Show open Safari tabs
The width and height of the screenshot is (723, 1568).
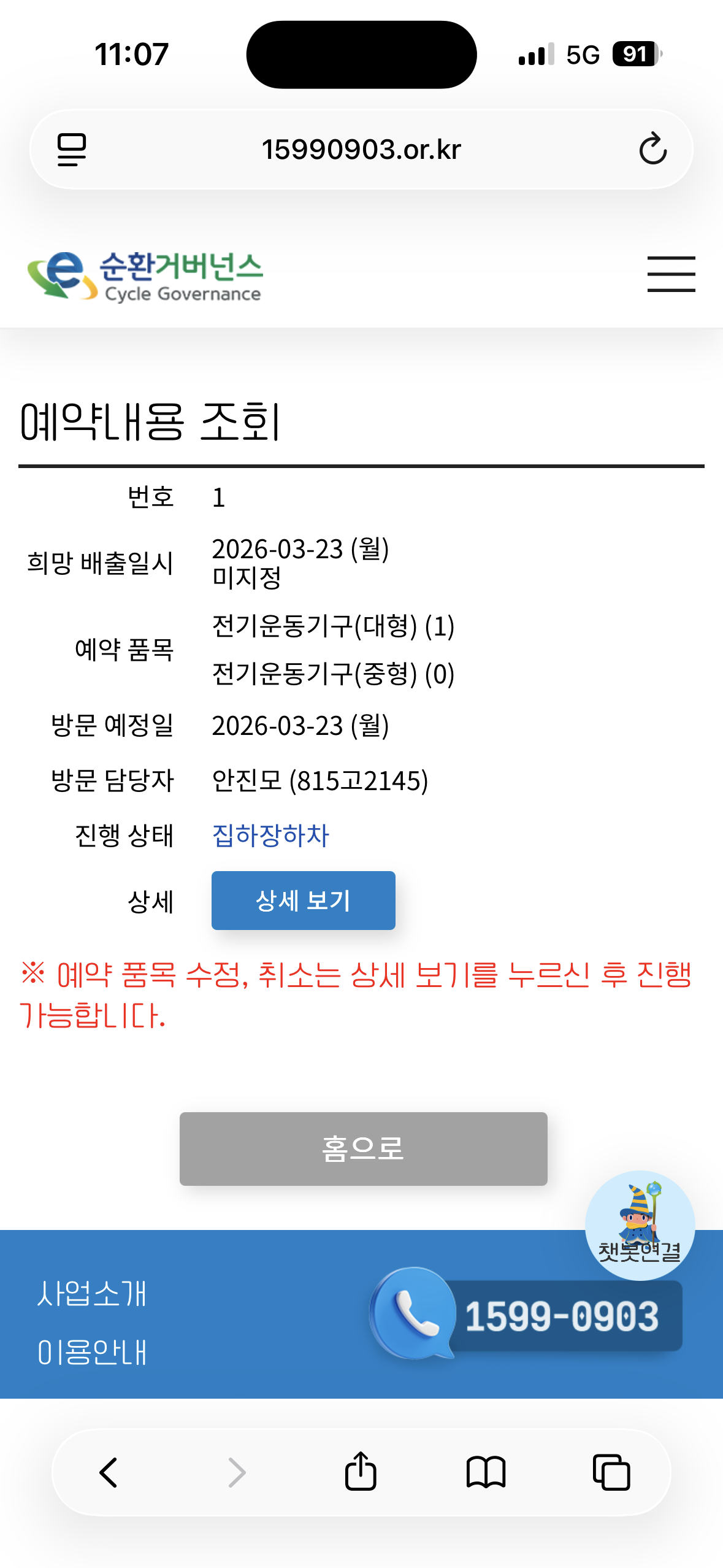click(611, 1472)
